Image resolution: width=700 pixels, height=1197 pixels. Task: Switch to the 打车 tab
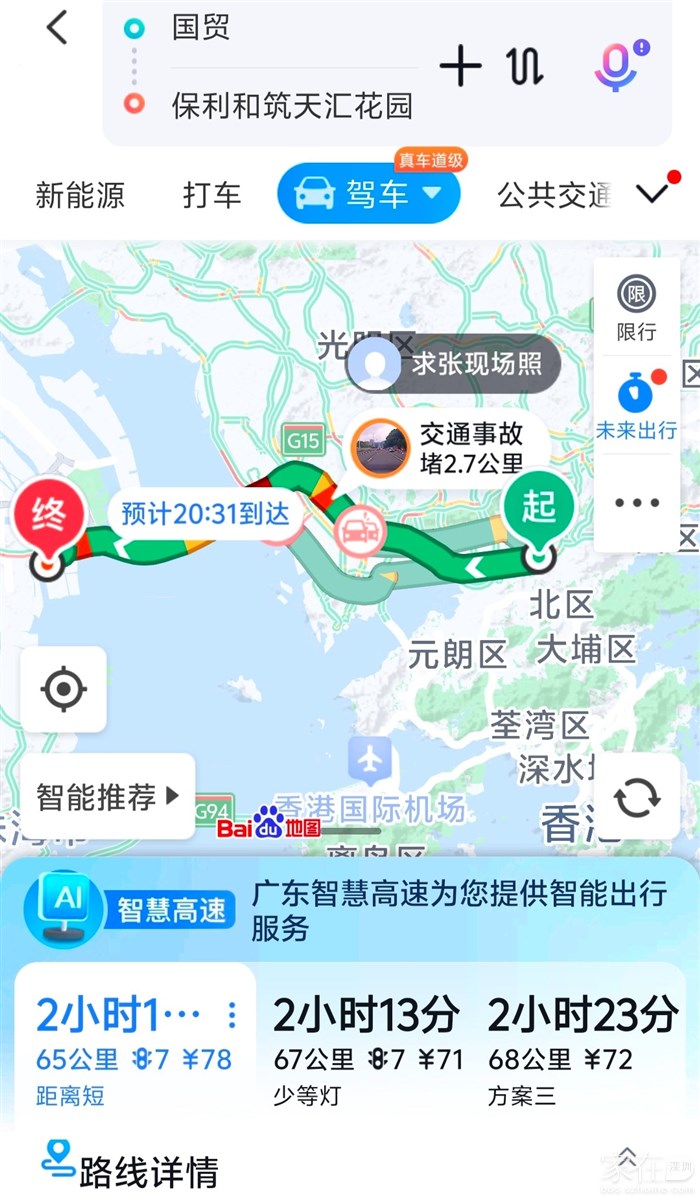pyautogui.click(x=212, y=195)
